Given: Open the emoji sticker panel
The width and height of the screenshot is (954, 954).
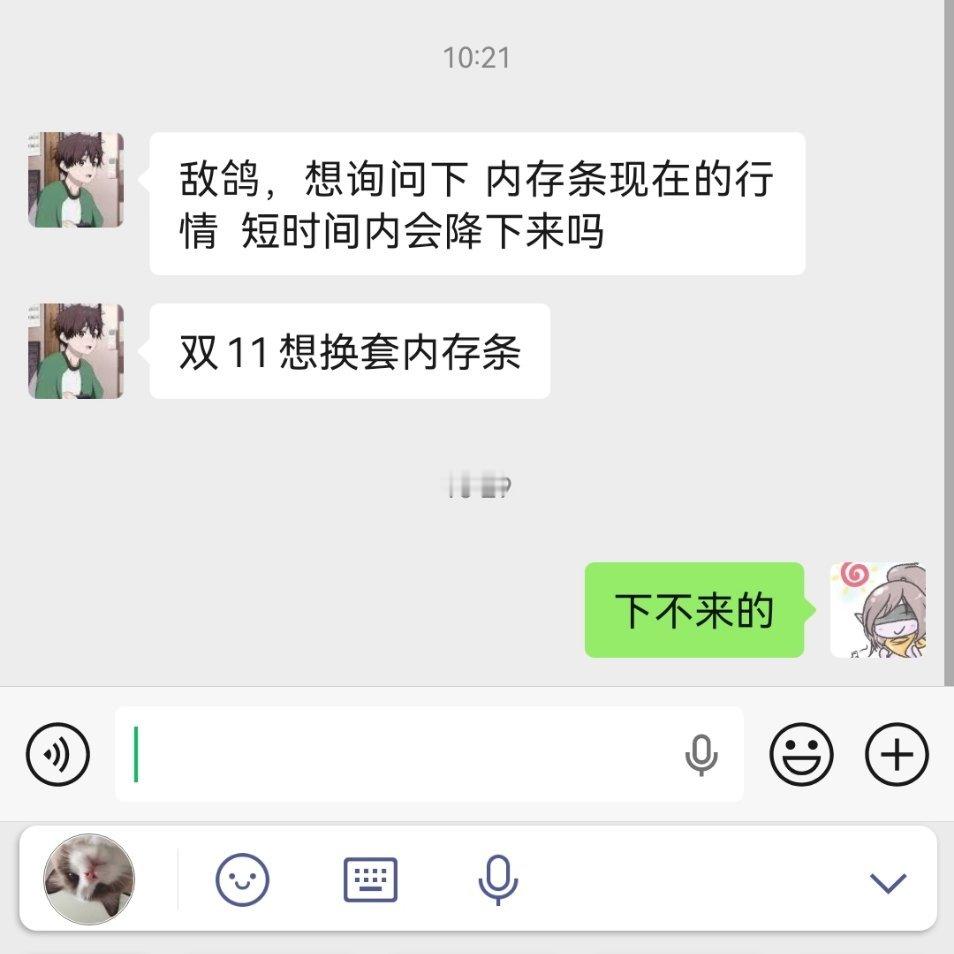Looking at the screenshot, I should pos(801,754).
